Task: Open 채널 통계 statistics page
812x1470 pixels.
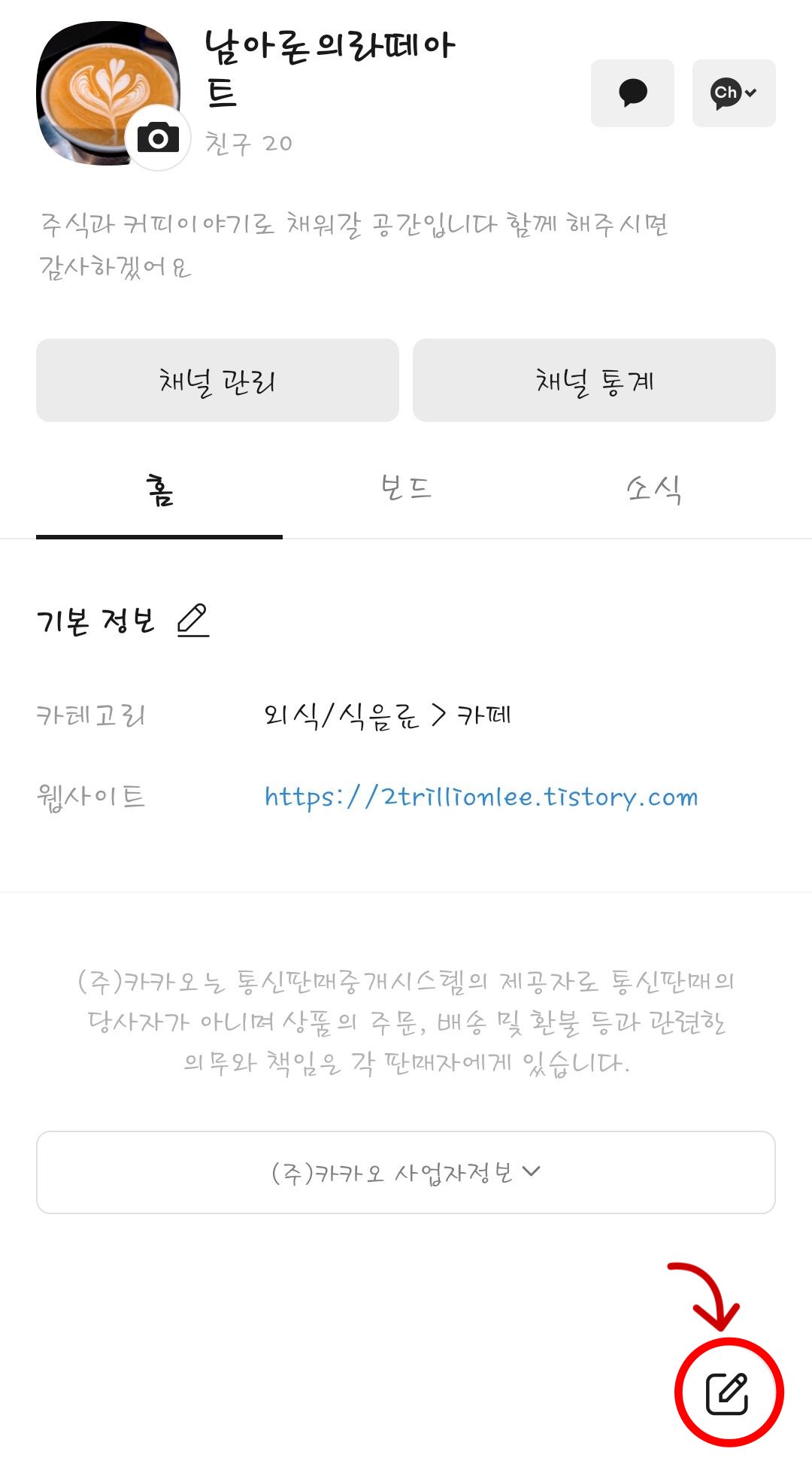Action: (x=594, y=380)
